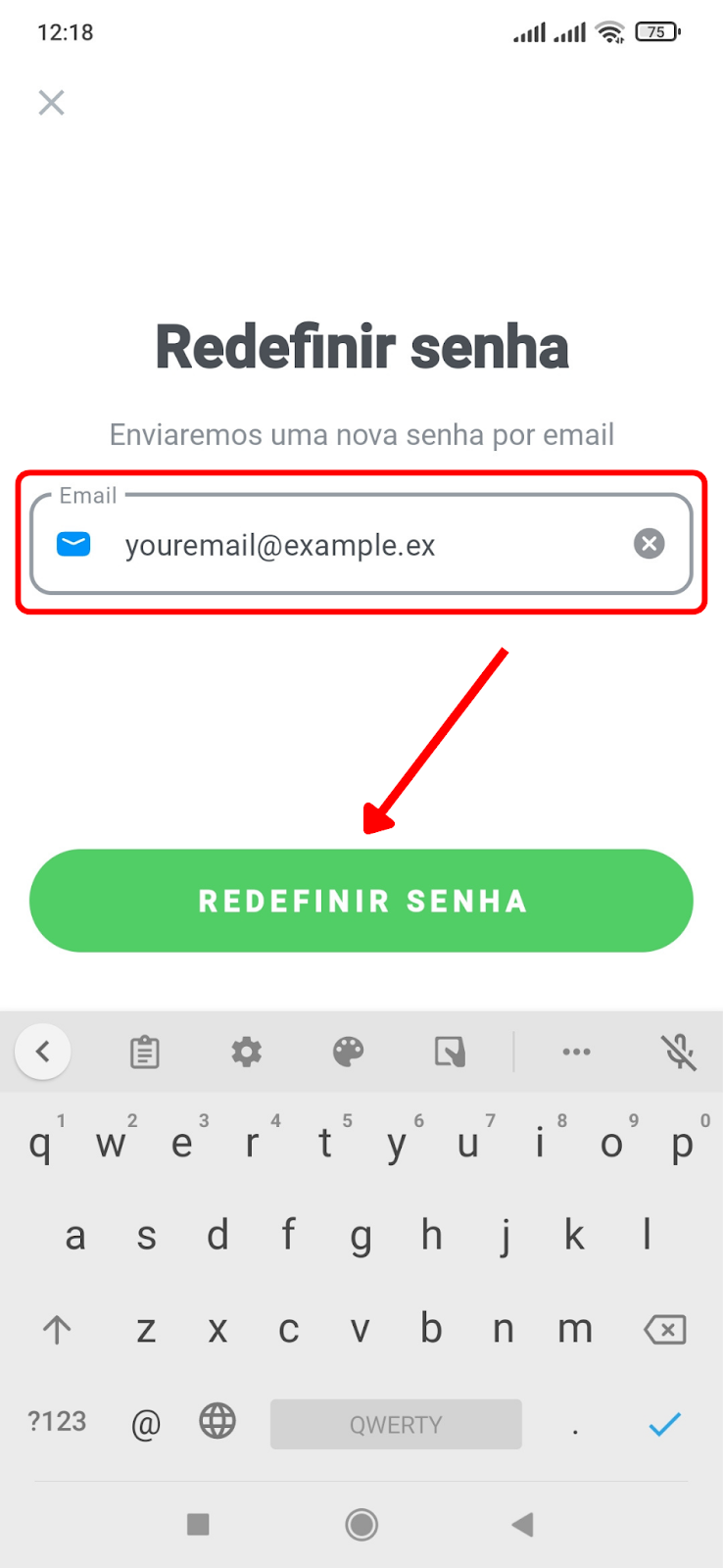Viewport: 723px width, 1568px height.
Task: Close the Redefinir senha screen
Action: pyautogui.click(x=51, y=103)
